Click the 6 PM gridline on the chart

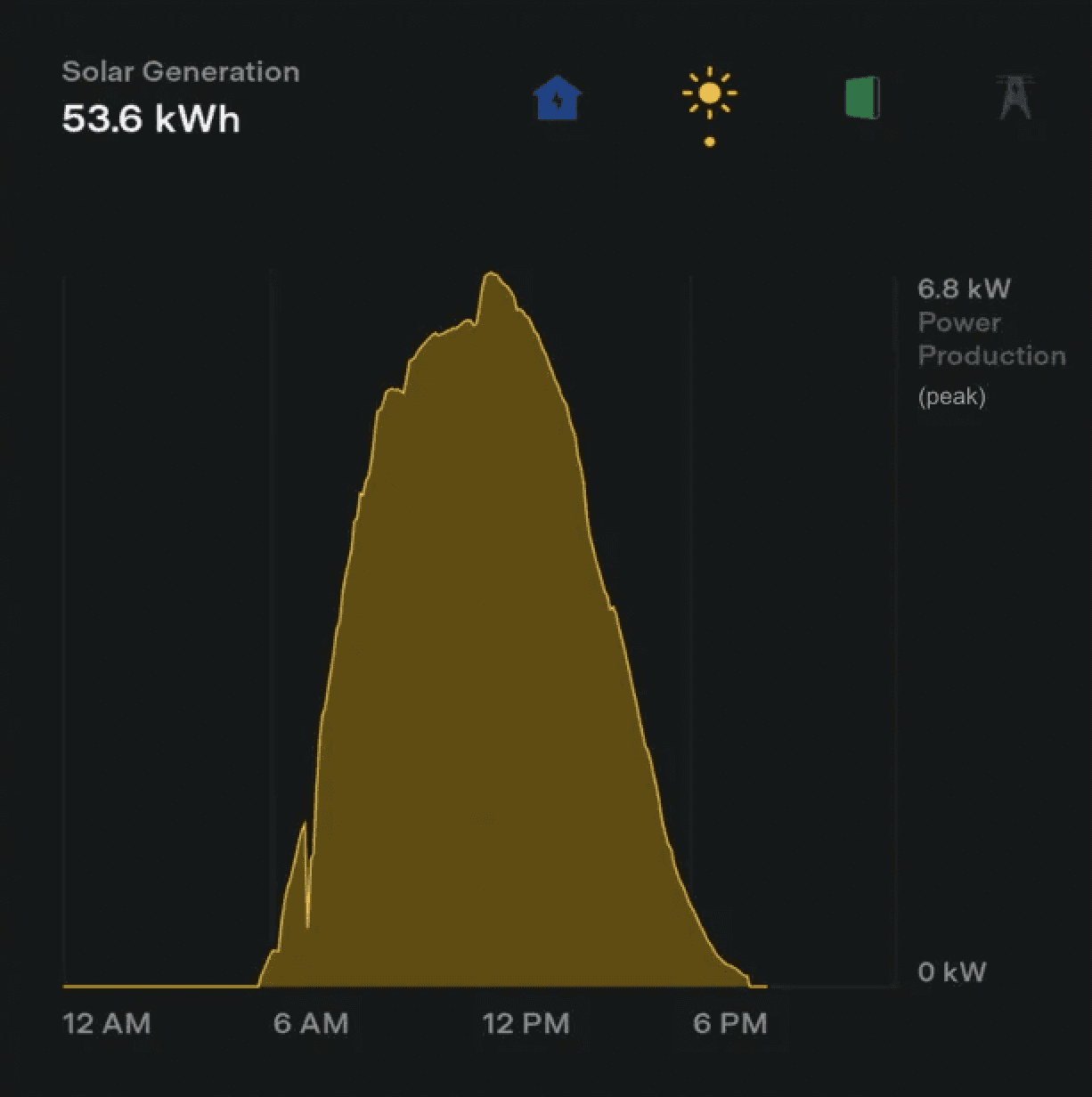(x=689, y=623)
